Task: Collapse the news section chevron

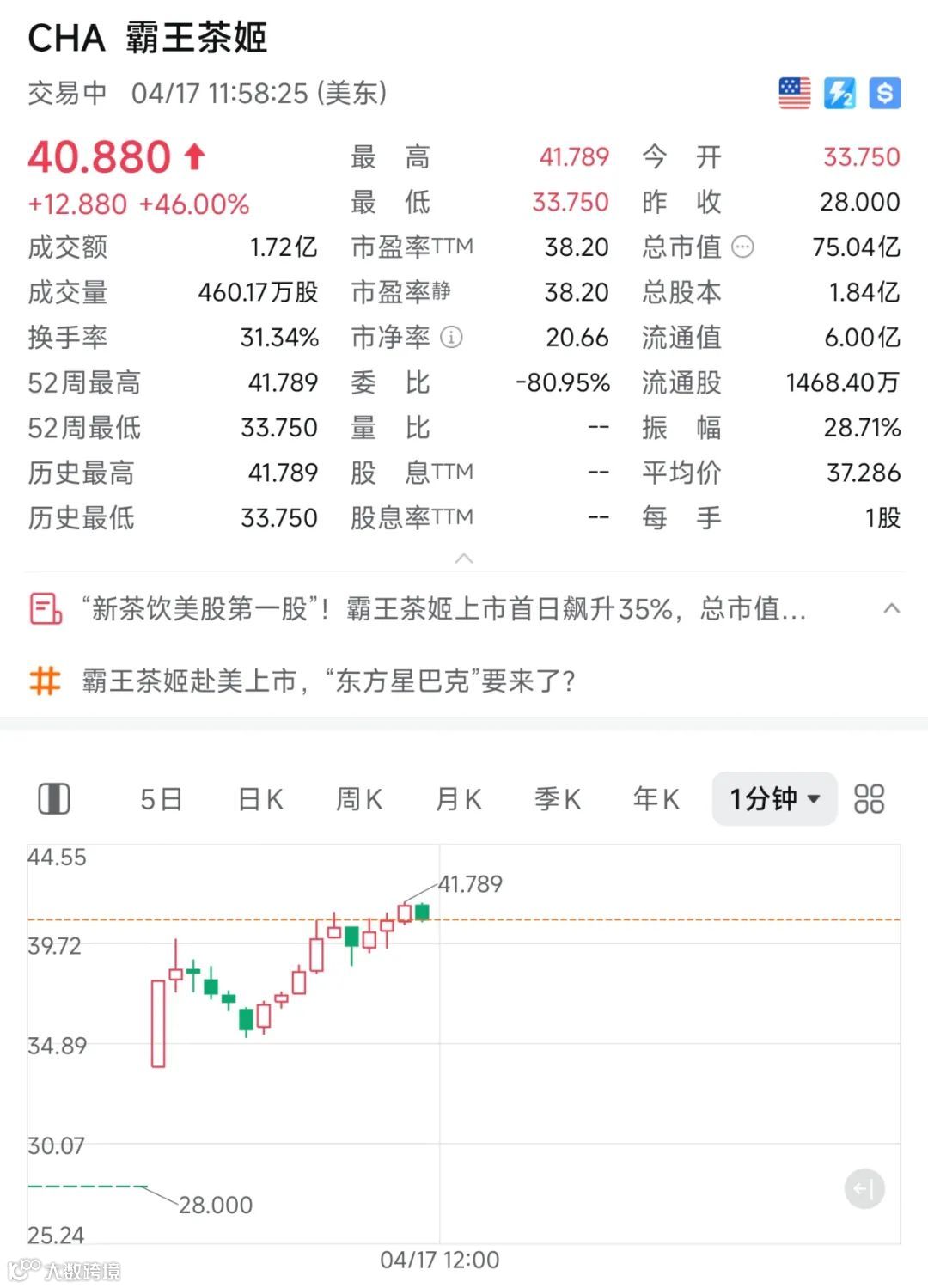Action: point(892,608)
